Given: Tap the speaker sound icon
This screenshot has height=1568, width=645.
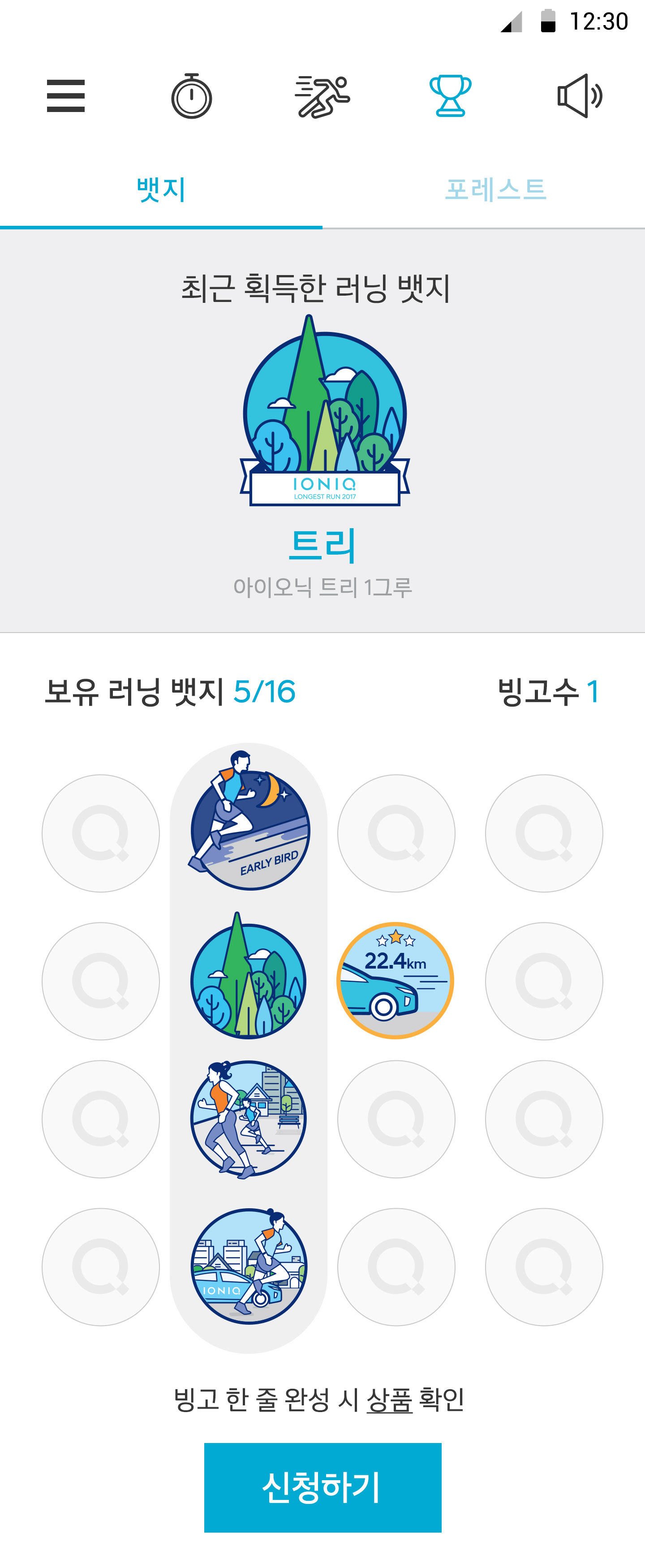Looking at the screenshot, I should click(579, 96).
